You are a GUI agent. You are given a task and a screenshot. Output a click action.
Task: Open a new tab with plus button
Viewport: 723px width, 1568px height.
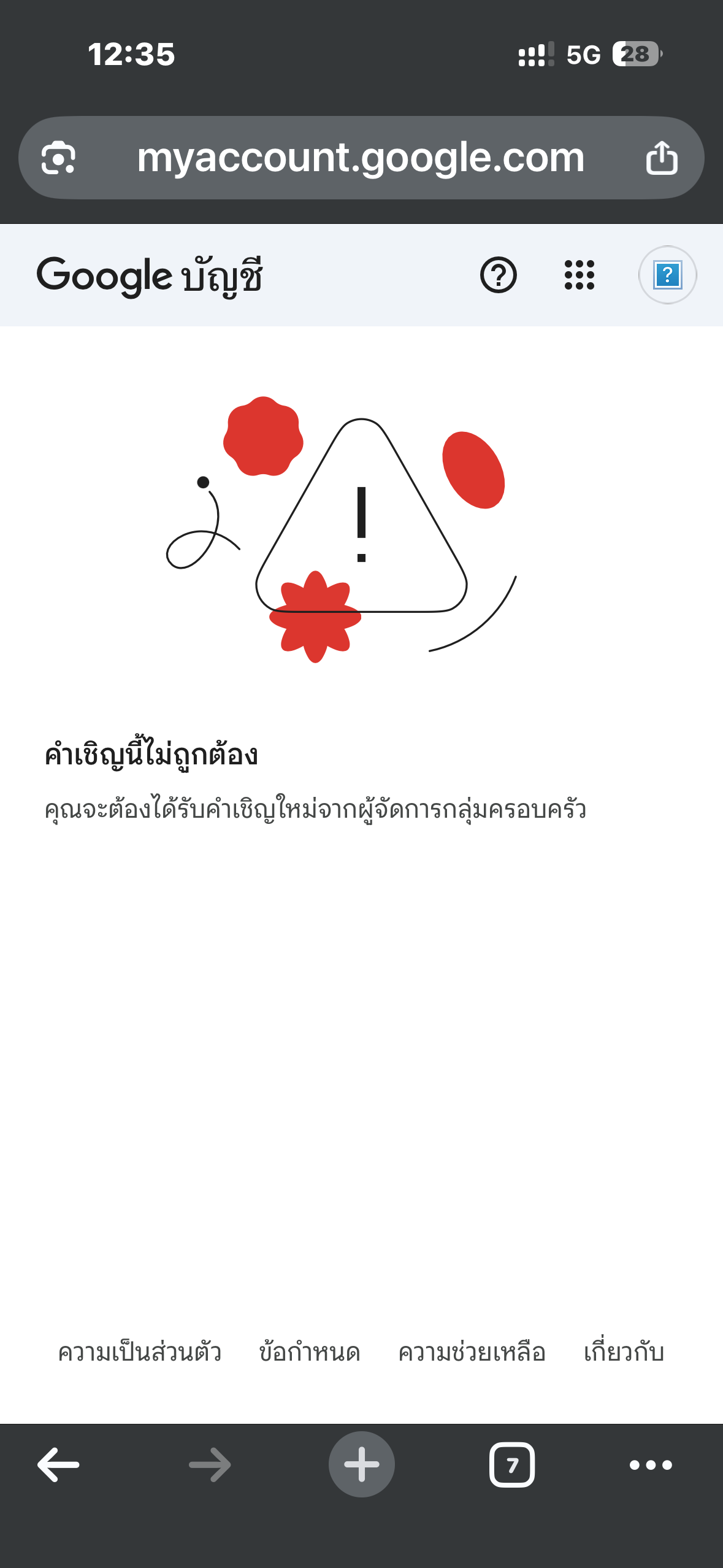(361, 1464)
